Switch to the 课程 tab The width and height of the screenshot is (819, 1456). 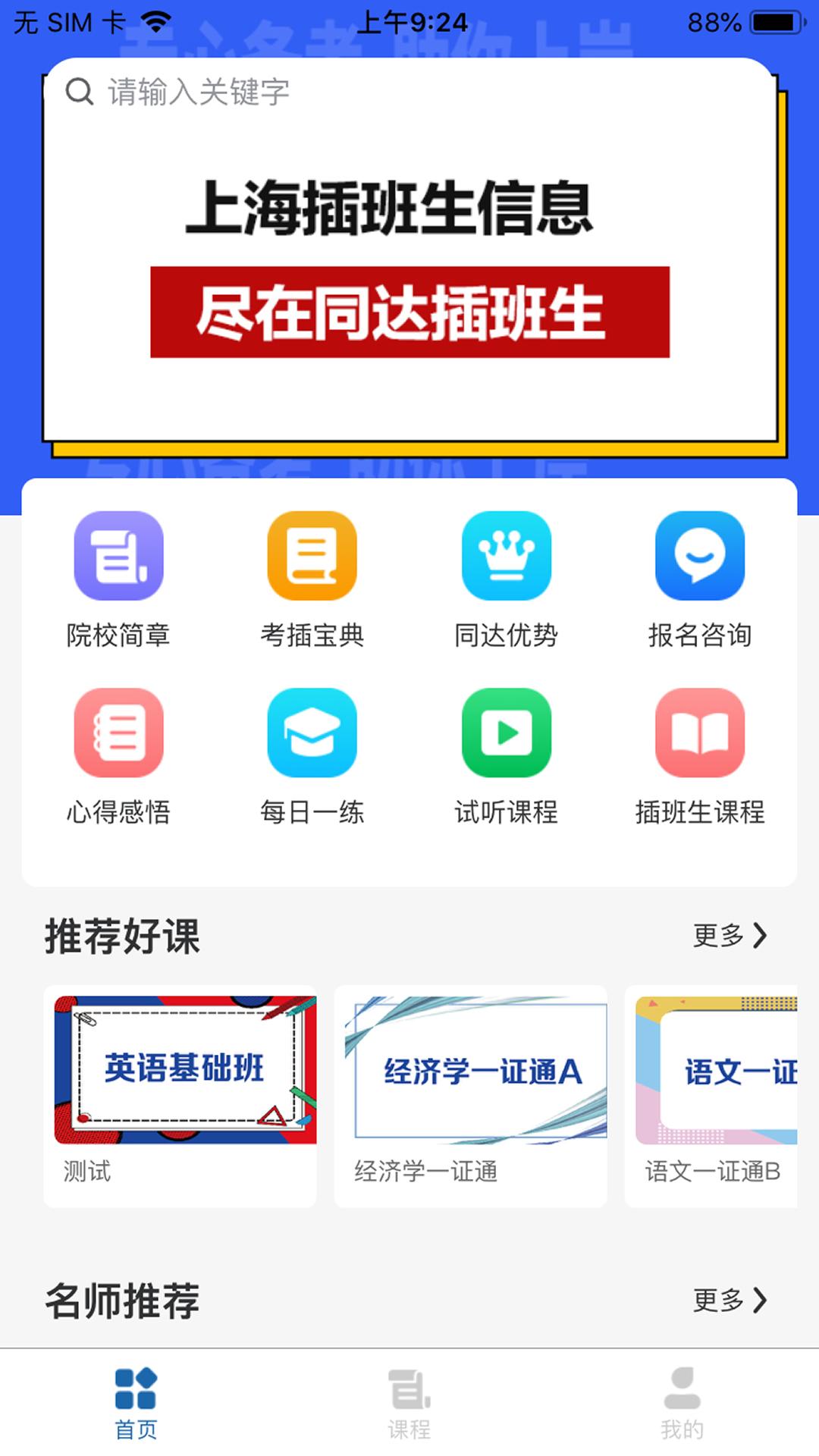[409, 1403]
